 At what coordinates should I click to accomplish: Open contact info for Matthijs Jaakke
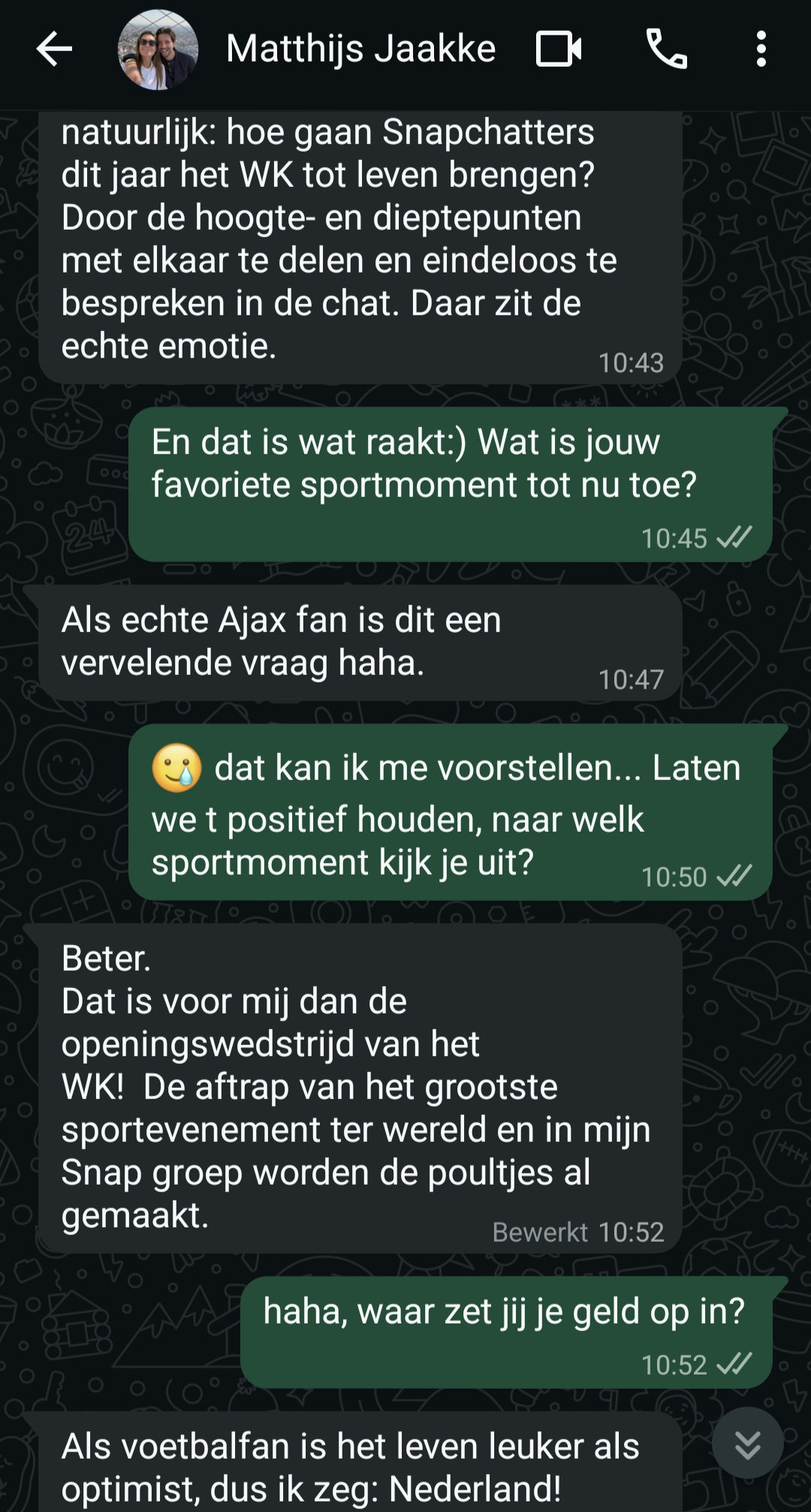click(360, 50)
